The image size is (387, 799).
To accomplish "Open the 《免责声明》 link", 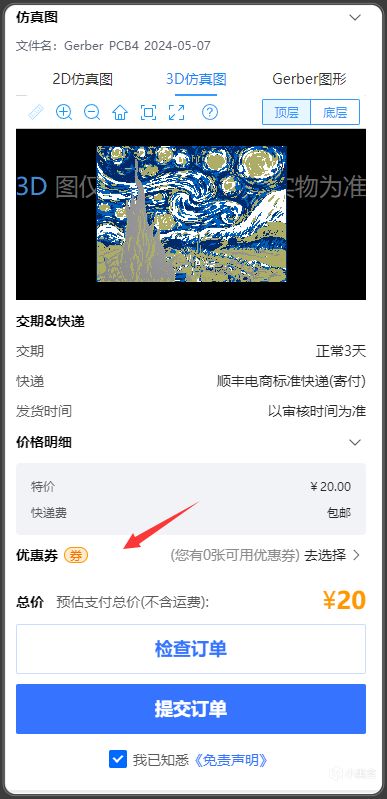I will pyautogui.click(x=230, y=761).
